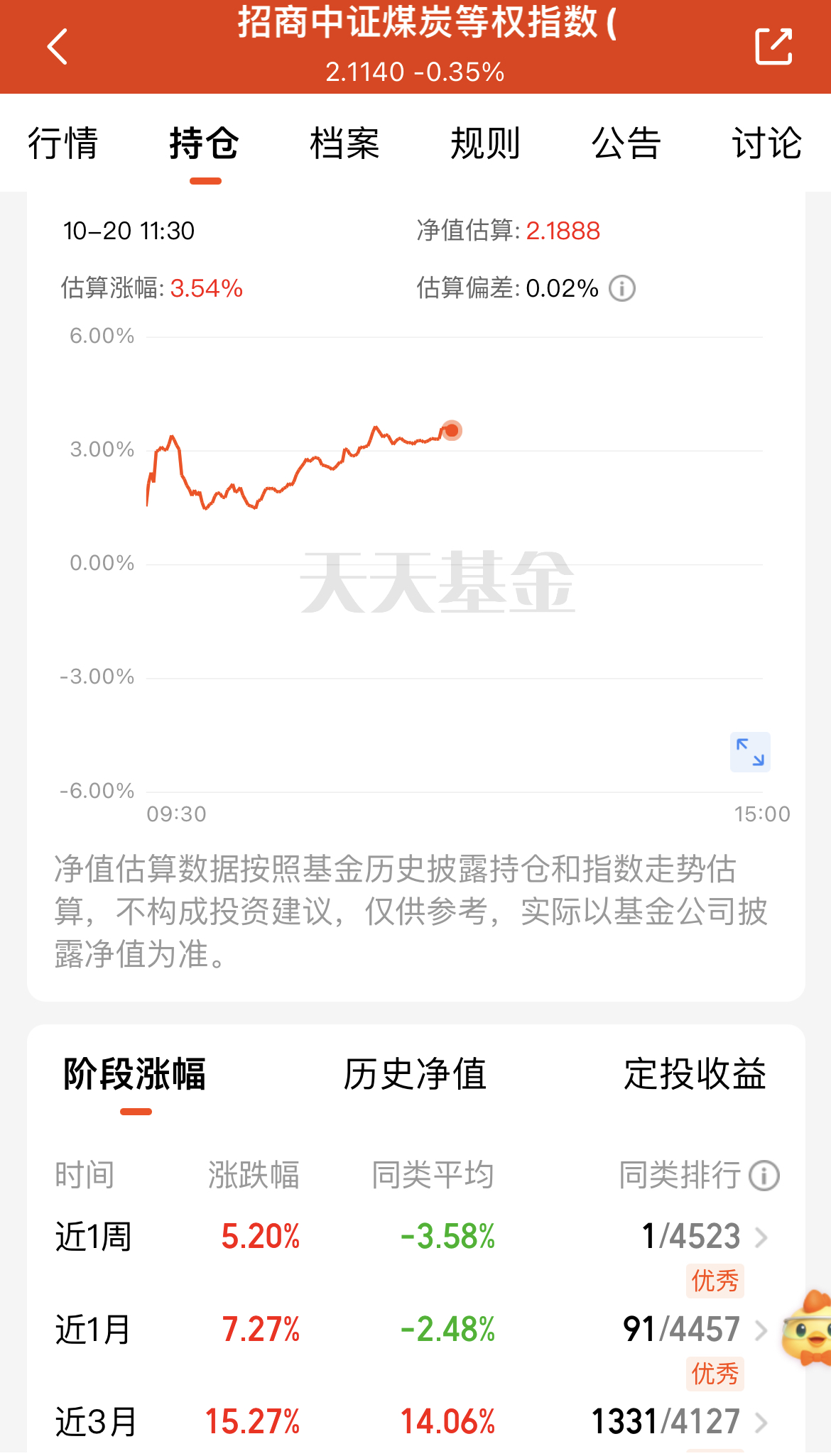
Task: Switch to the 行情 tab
Action: (x=63, y=143)
